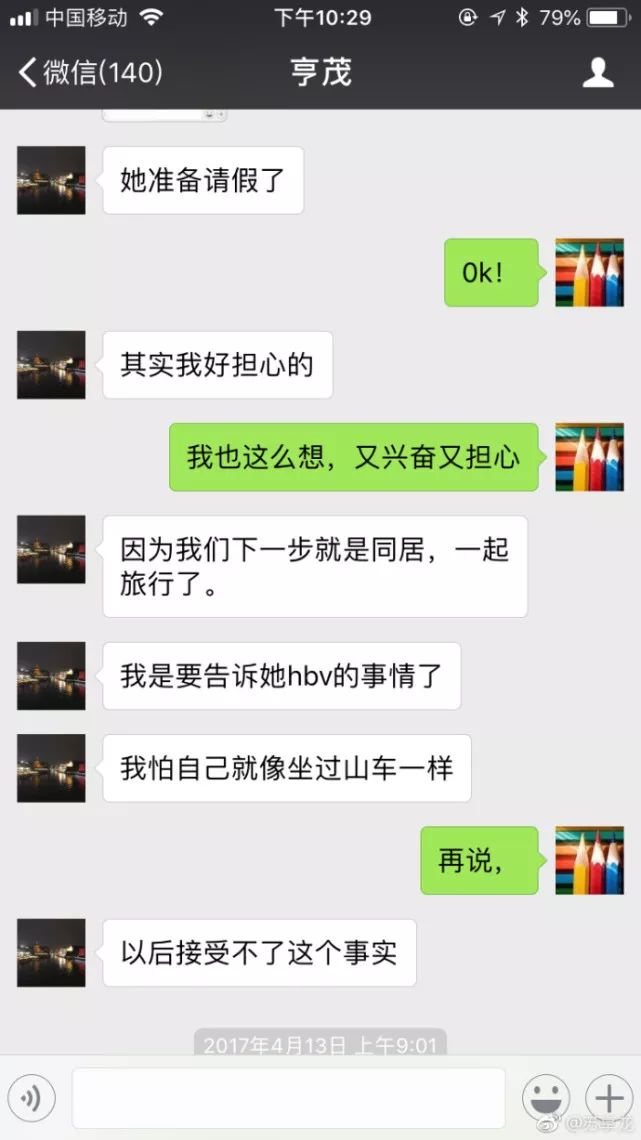The image size is (641, 1140).
Task: Go back to the 微信 chat list
Action: [88, 72]
